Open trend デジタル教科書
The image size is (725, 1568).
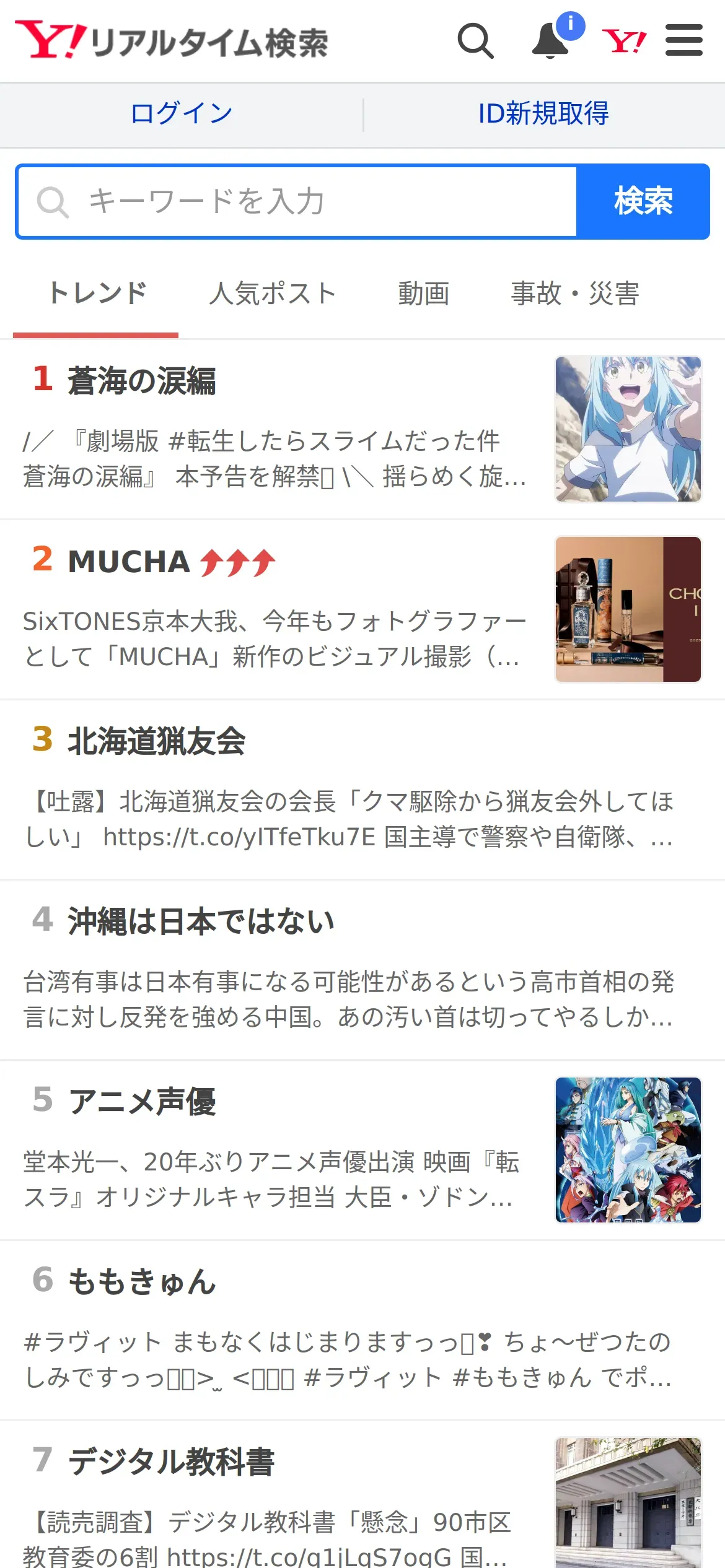coord(171,1462)
